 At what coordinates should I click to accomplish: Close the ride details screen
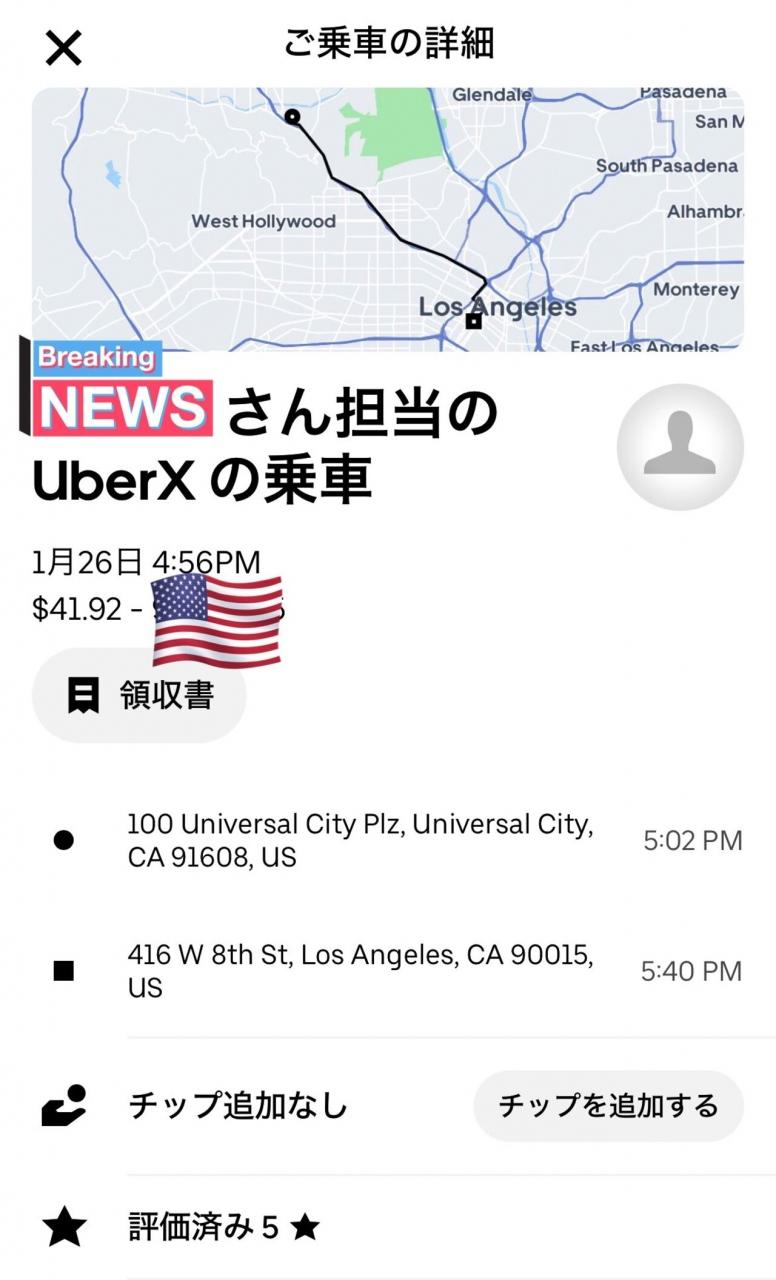pos(64,47)
